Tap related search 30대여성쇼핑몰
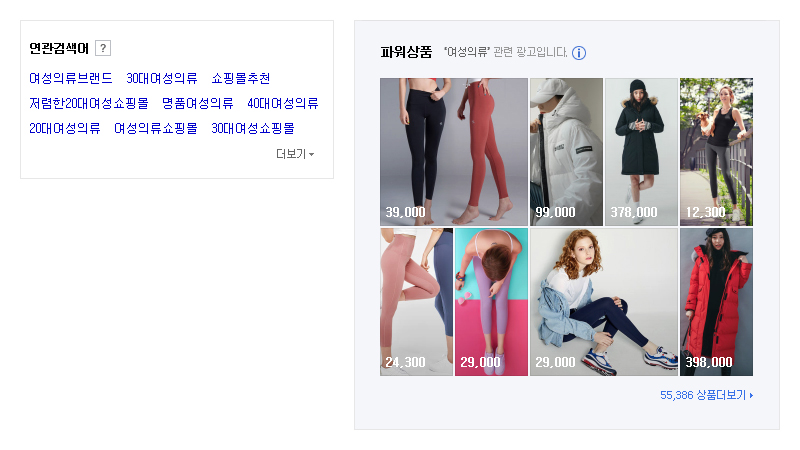The image size is (800, 450). click(252, 128)
